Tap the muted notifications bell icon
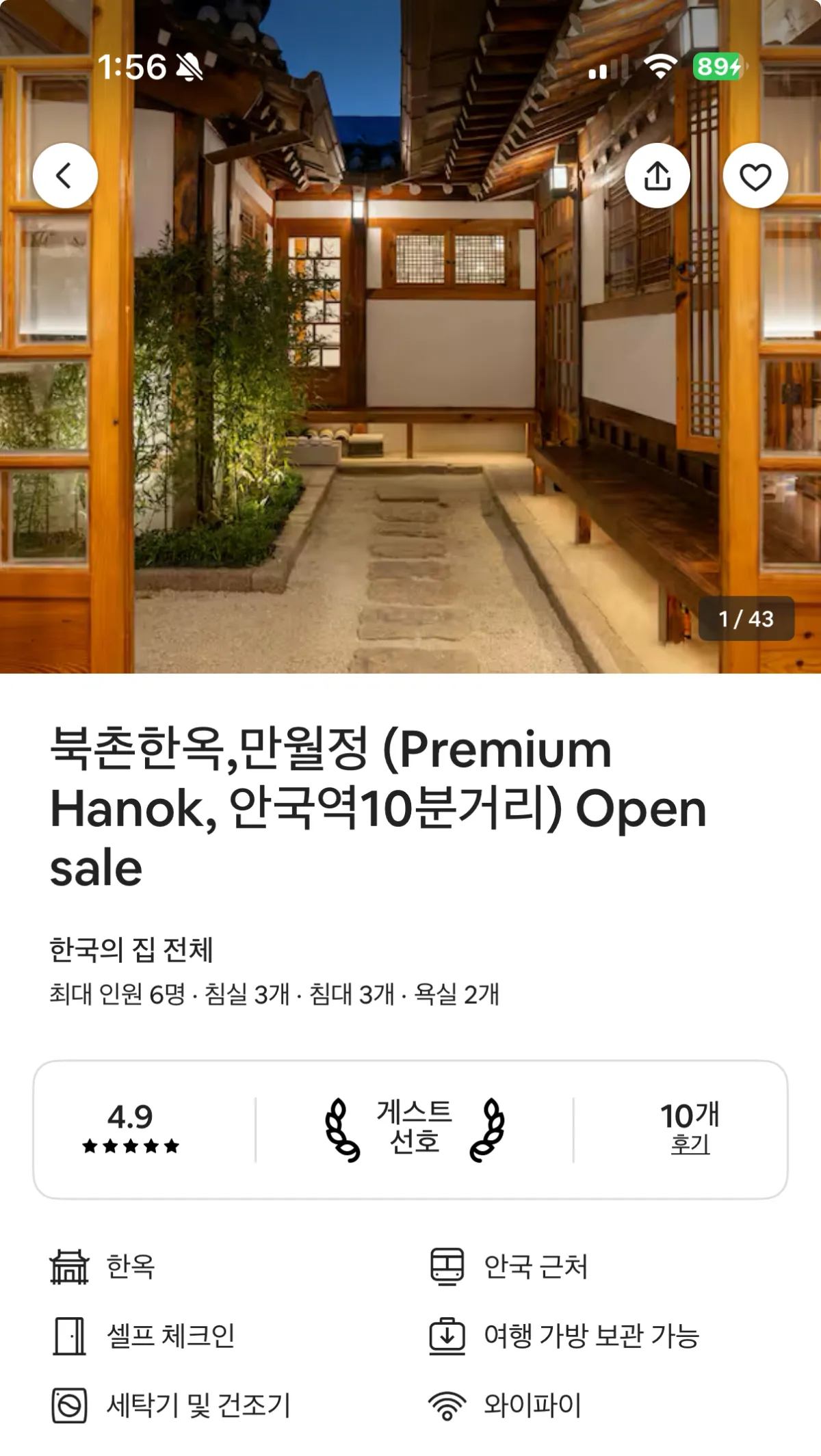The image size is (821, 1456). pyautogui.click(x=190, y=67)
